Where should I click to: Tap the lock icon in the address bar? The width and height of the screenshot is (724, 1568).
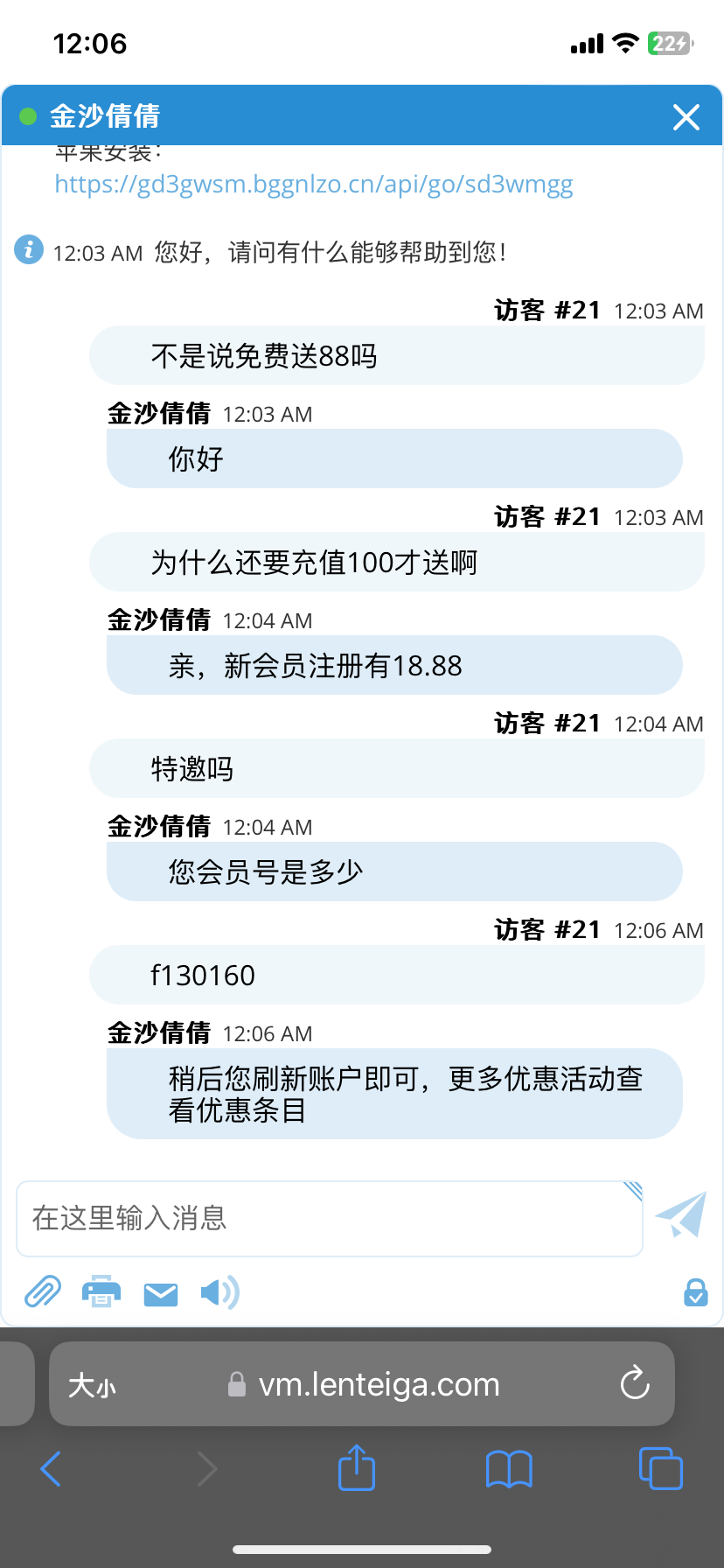[x=234, y=1384]
